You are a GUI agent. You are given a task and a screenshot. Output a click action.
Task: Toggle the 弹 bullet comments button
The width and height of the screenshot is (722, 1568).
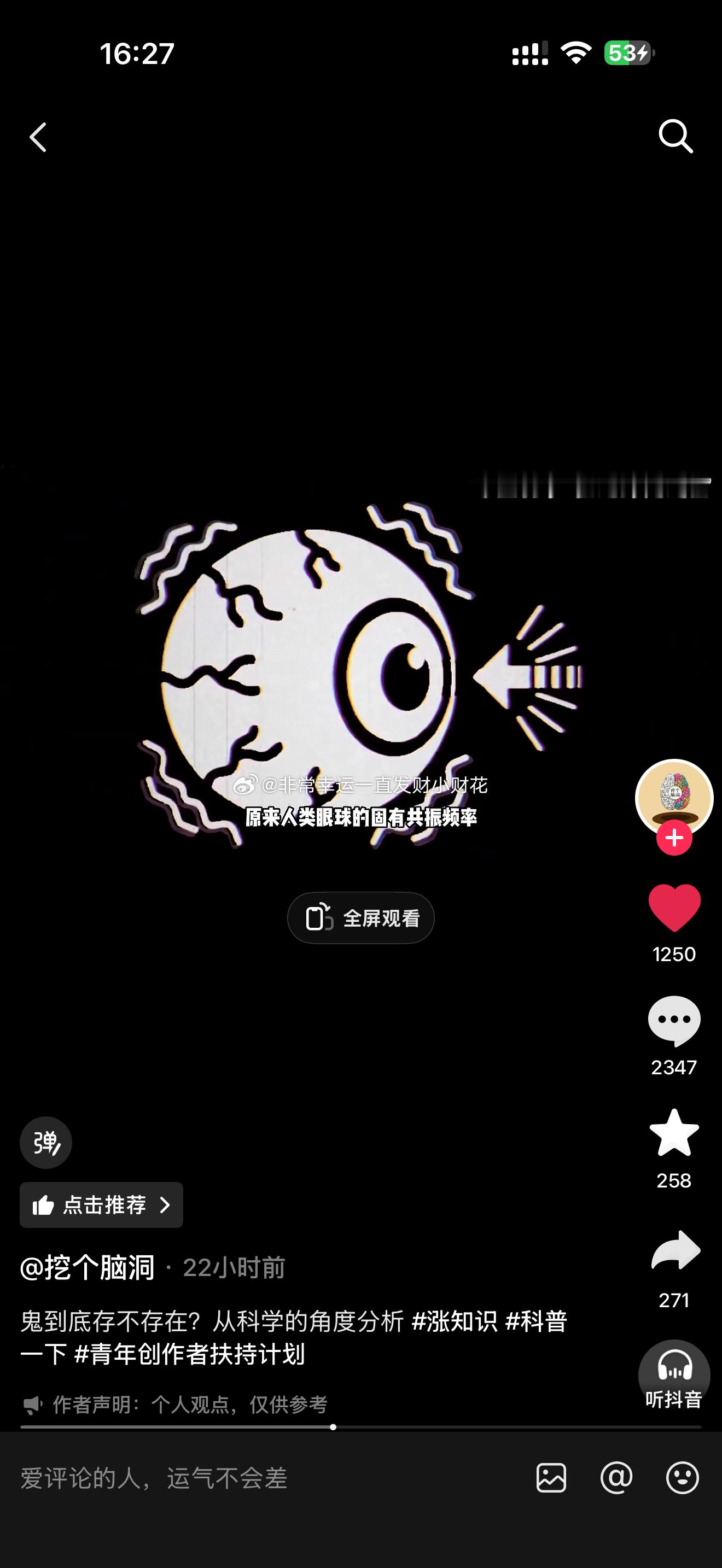pyautogui.click(x=45, y=1143)
